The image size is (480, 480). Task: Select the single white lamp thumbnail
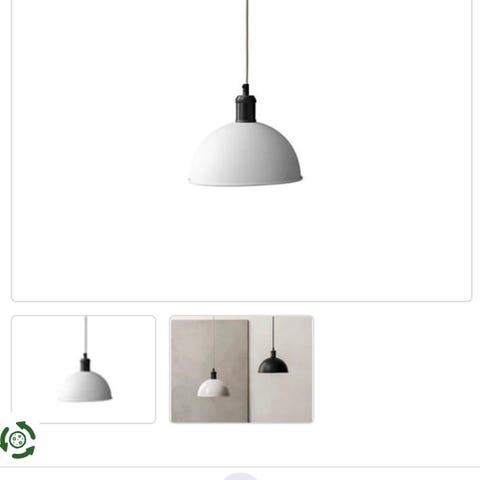pos(84,369)
